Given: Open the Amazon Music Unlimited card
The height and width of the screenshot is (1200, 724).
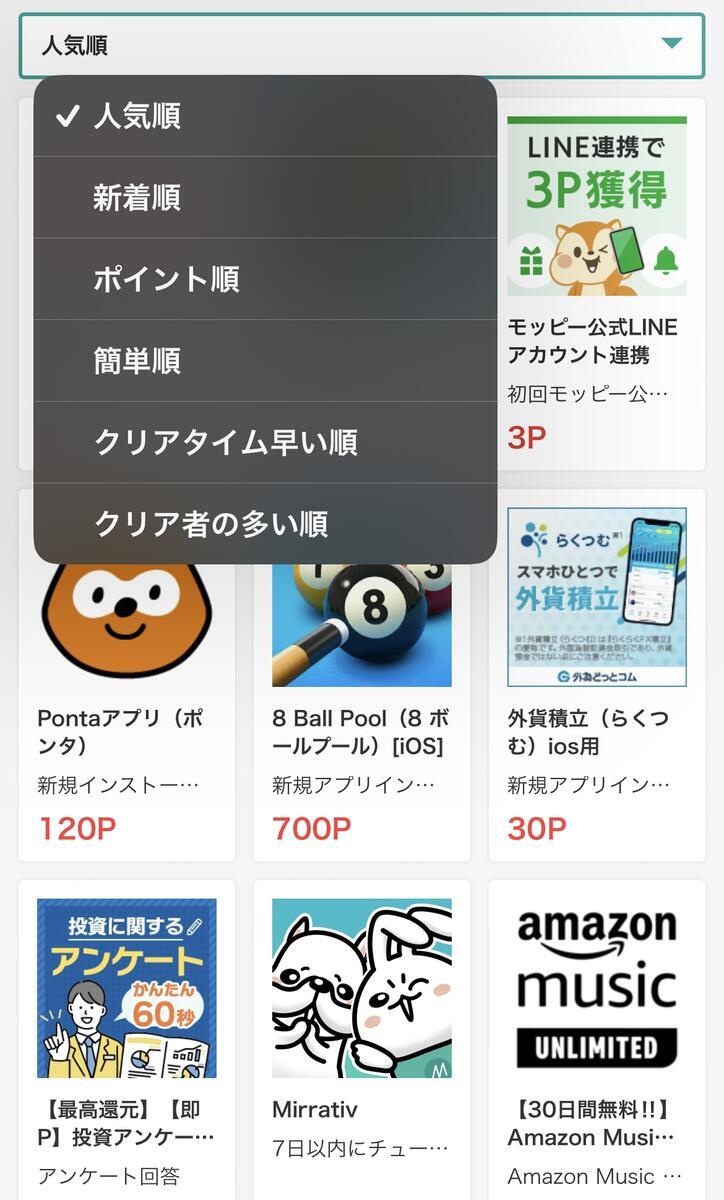Looking at the screenshot, I should (x=597, y=1040).
